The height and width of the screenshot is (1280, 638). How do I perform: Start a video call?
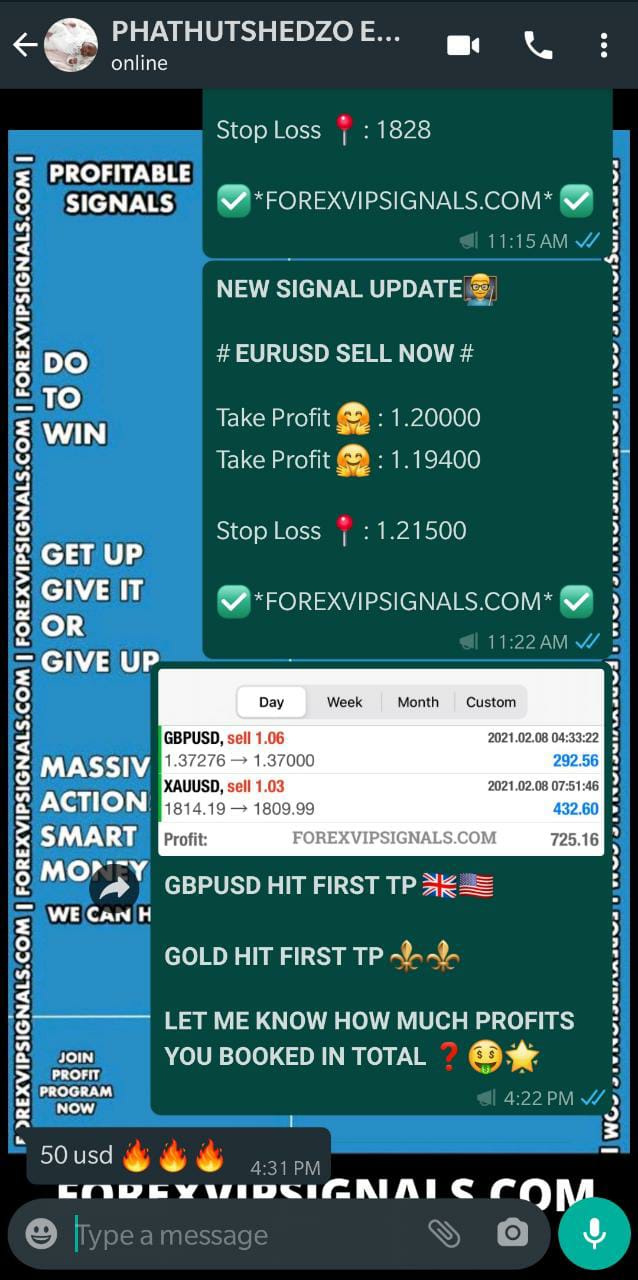coord(463,45)
